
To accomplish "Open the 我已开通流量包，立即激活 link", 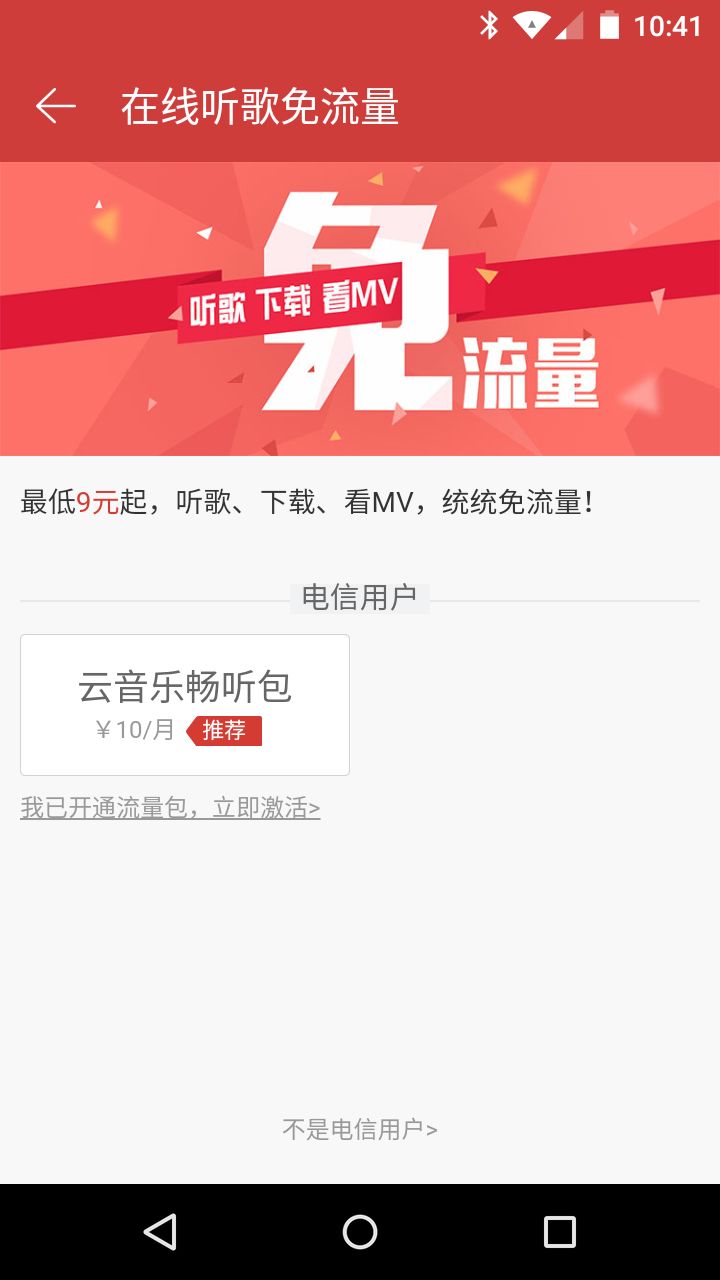I will coord(170,808).
